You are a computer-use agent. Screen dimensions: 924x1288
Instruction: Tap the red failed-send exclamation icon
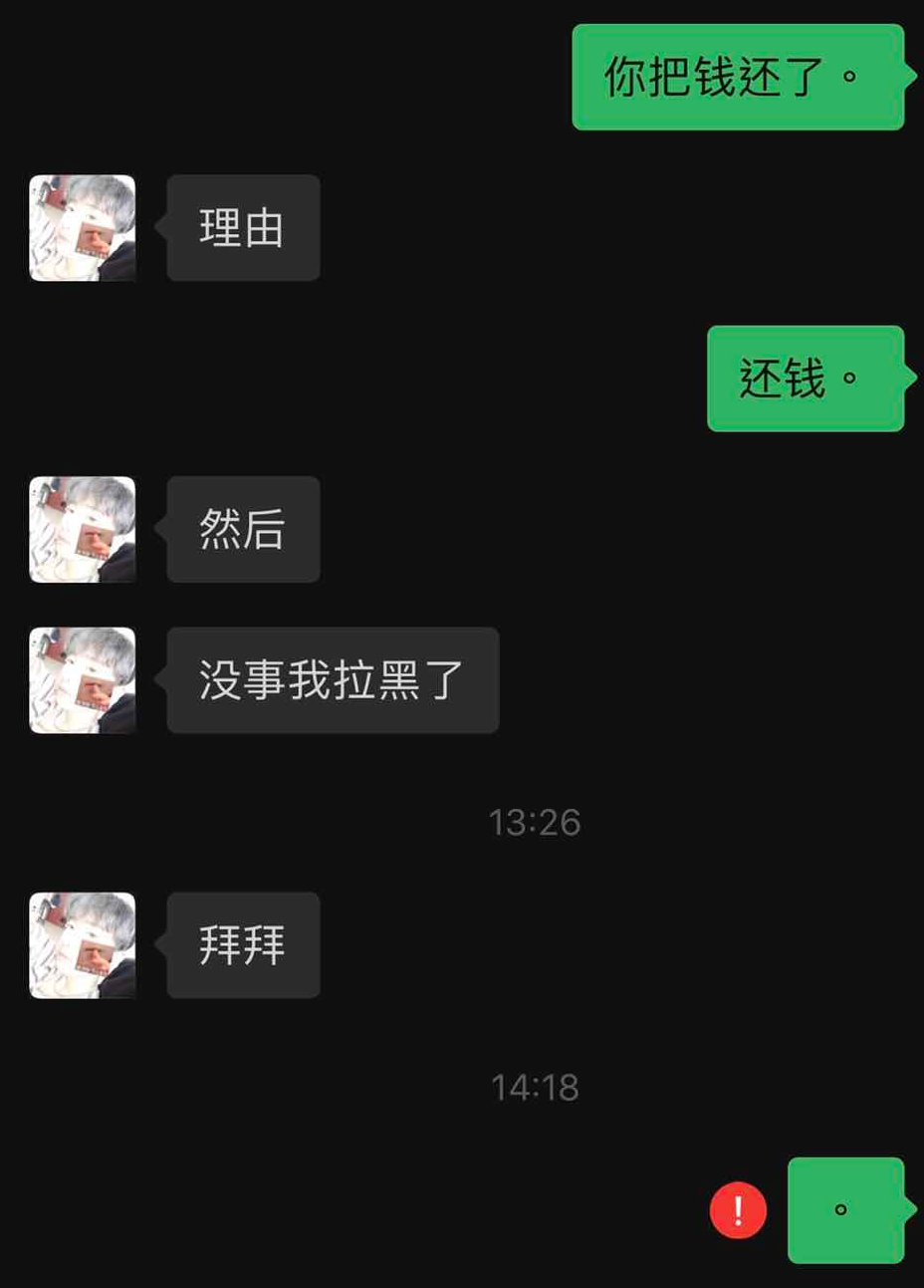pyautogui.click(x=738, y=1210)
